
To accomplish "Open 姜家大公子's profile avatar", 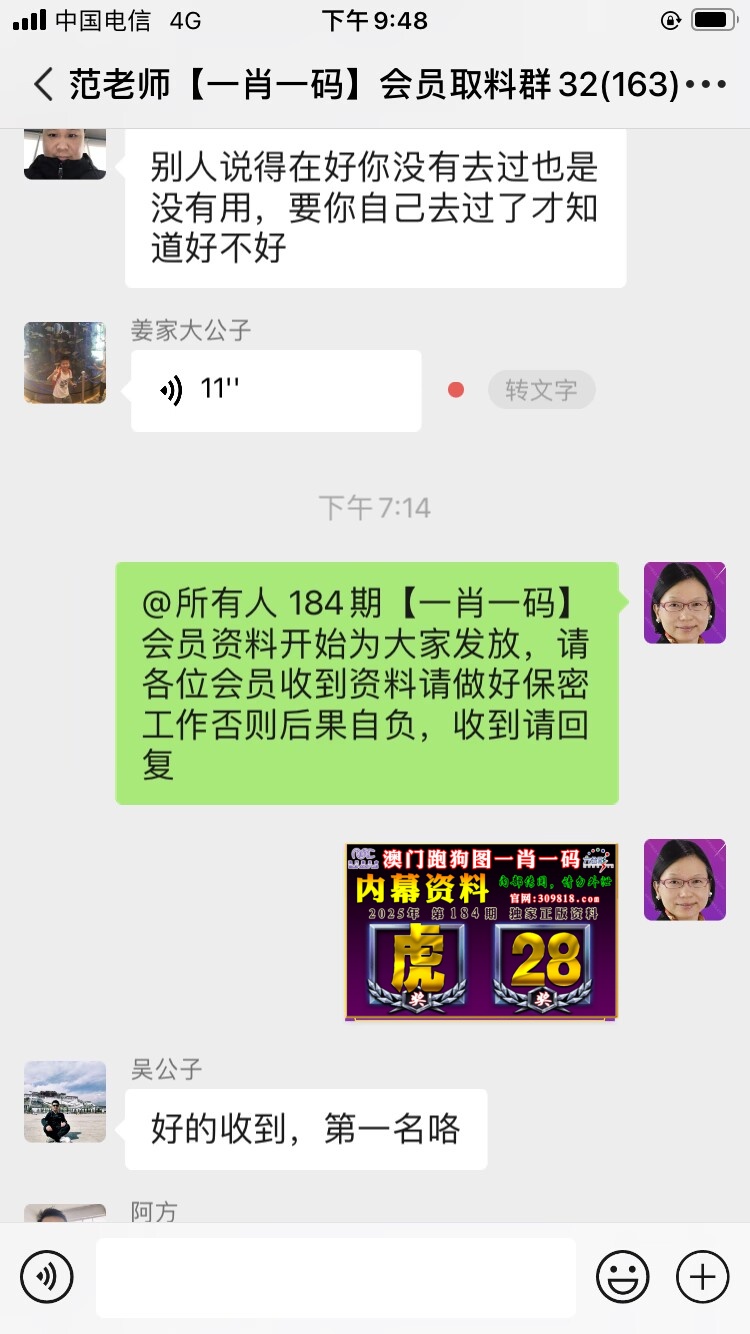I will (x=65, y=362).
